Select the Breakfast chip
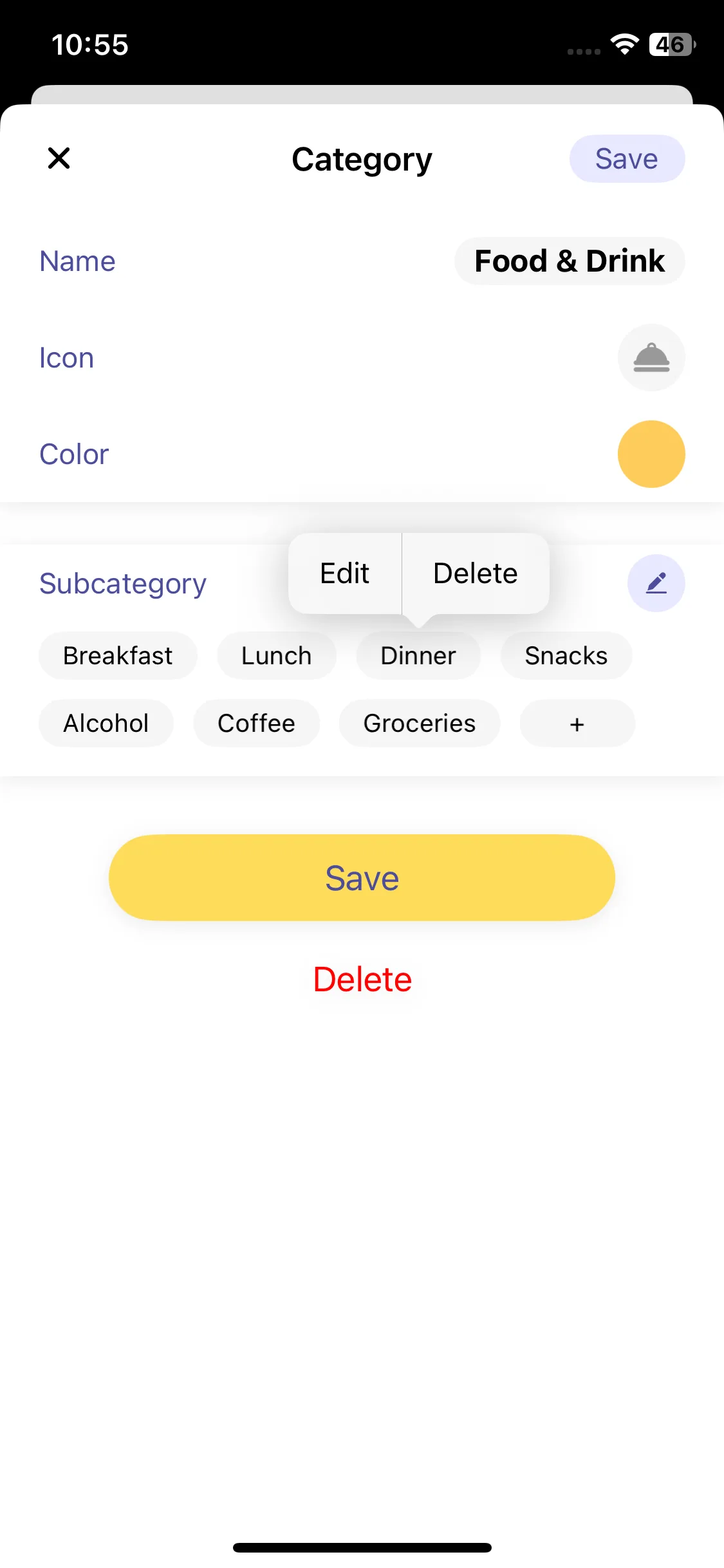This screenshot has height=1568, width=724. coord(118,656)
